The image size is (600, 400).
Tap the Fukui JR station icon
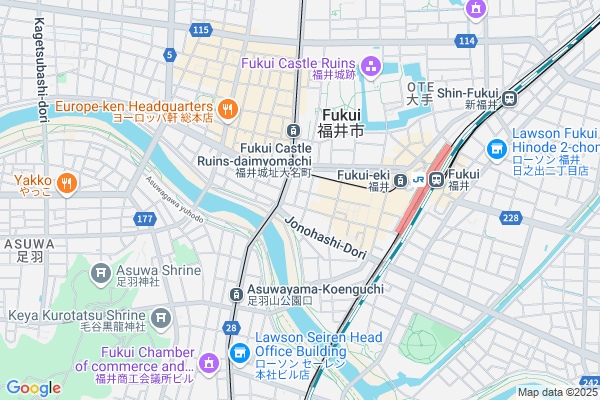[x=436, y=180]
